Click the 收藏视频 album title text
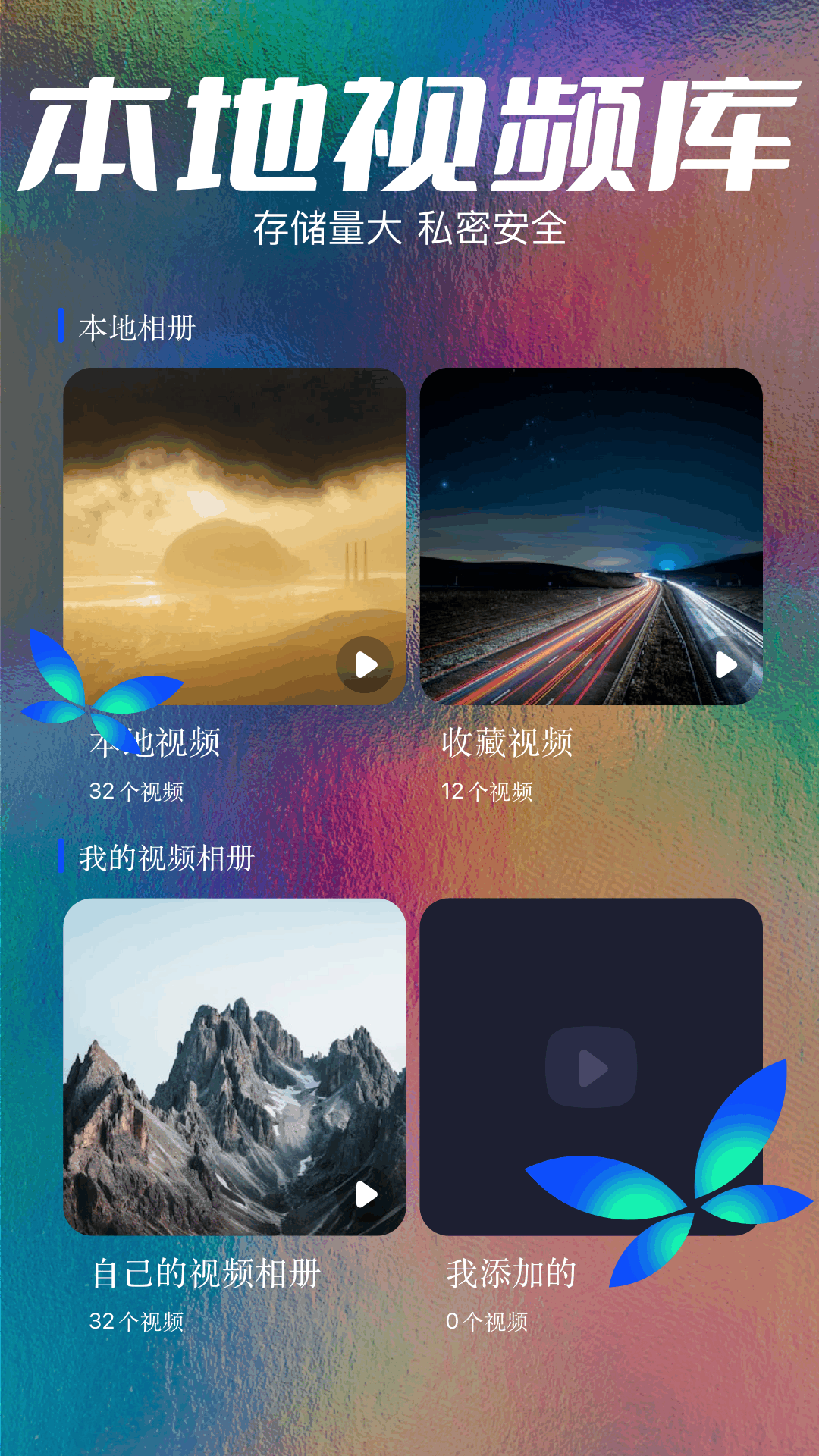Screen dimensions: 819x1456 507,743
